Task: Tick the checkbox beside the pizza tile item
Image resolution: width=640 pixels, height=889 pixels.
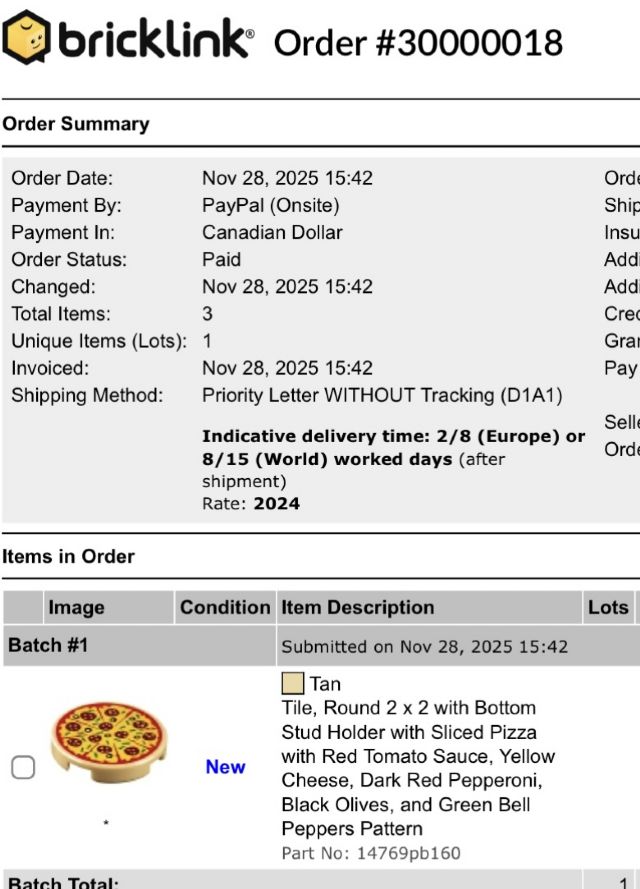Action: point(23,767)
